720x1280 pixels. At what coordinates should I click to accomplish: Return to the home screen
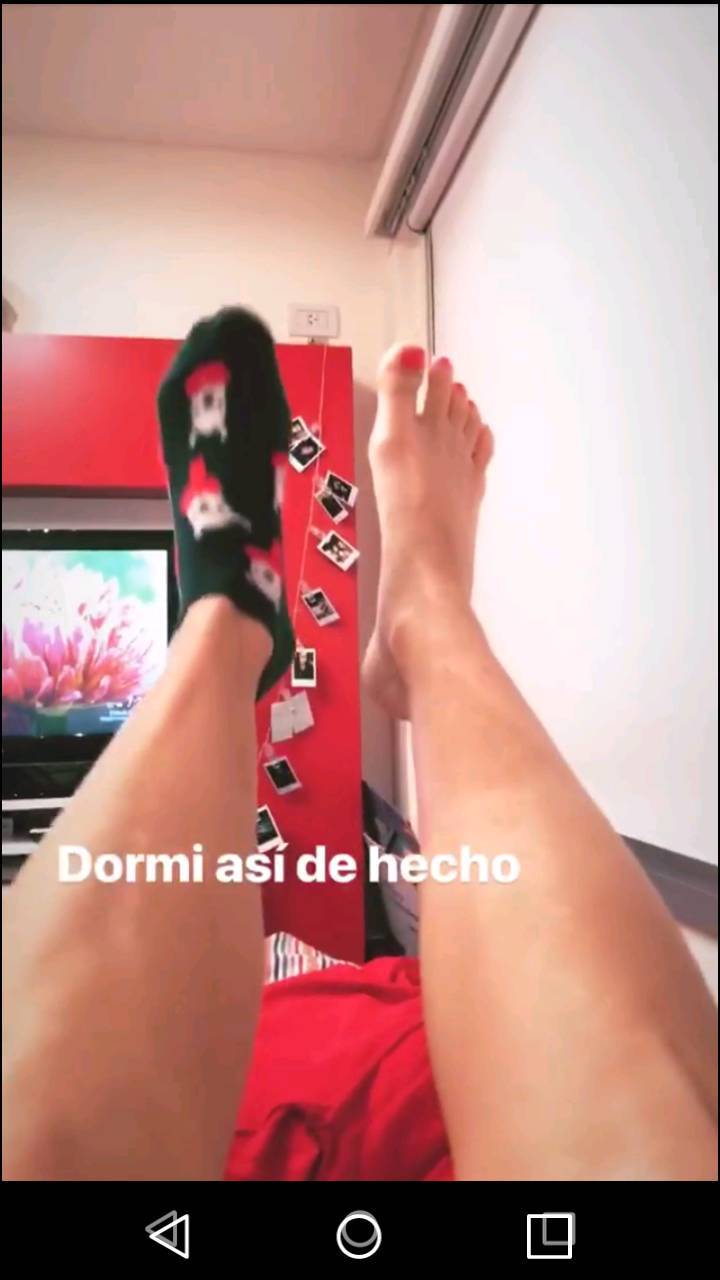(x=359, y=1234)
